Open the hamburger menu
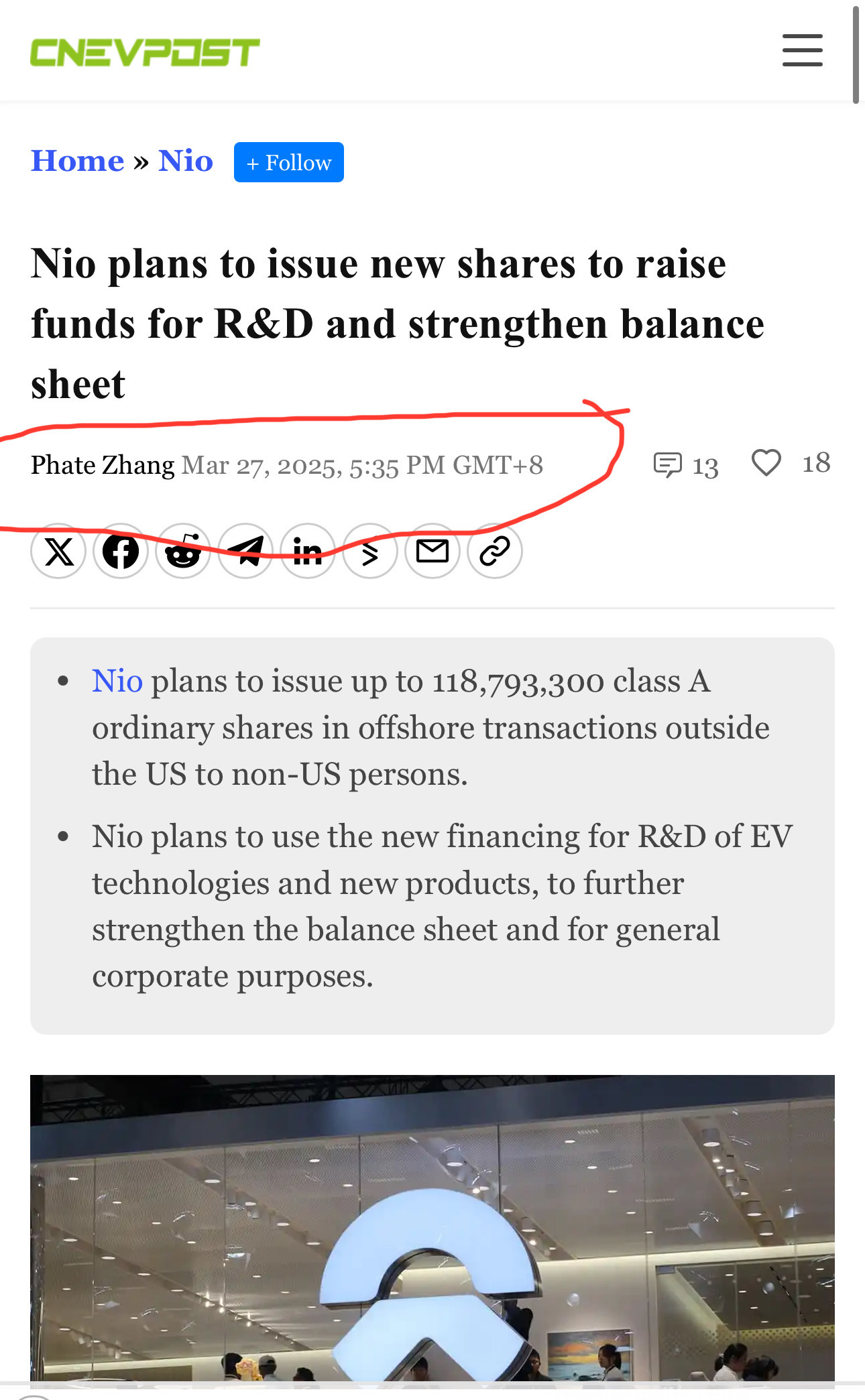Viewport: 865px width, 1400px height. tap(802, 50)
